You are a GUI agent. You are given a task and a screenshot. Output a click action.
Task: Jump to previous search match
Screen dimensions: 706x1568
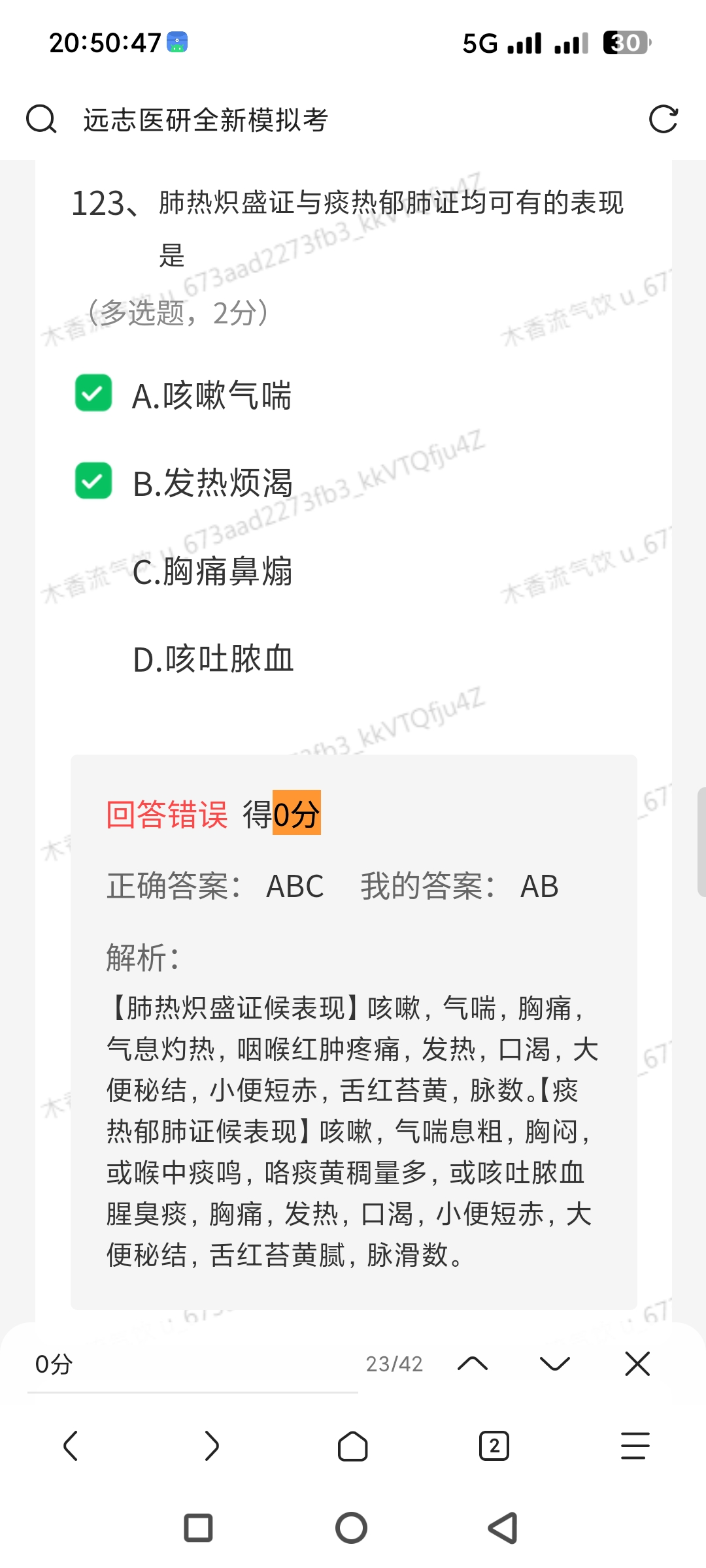coord(473,1364)
